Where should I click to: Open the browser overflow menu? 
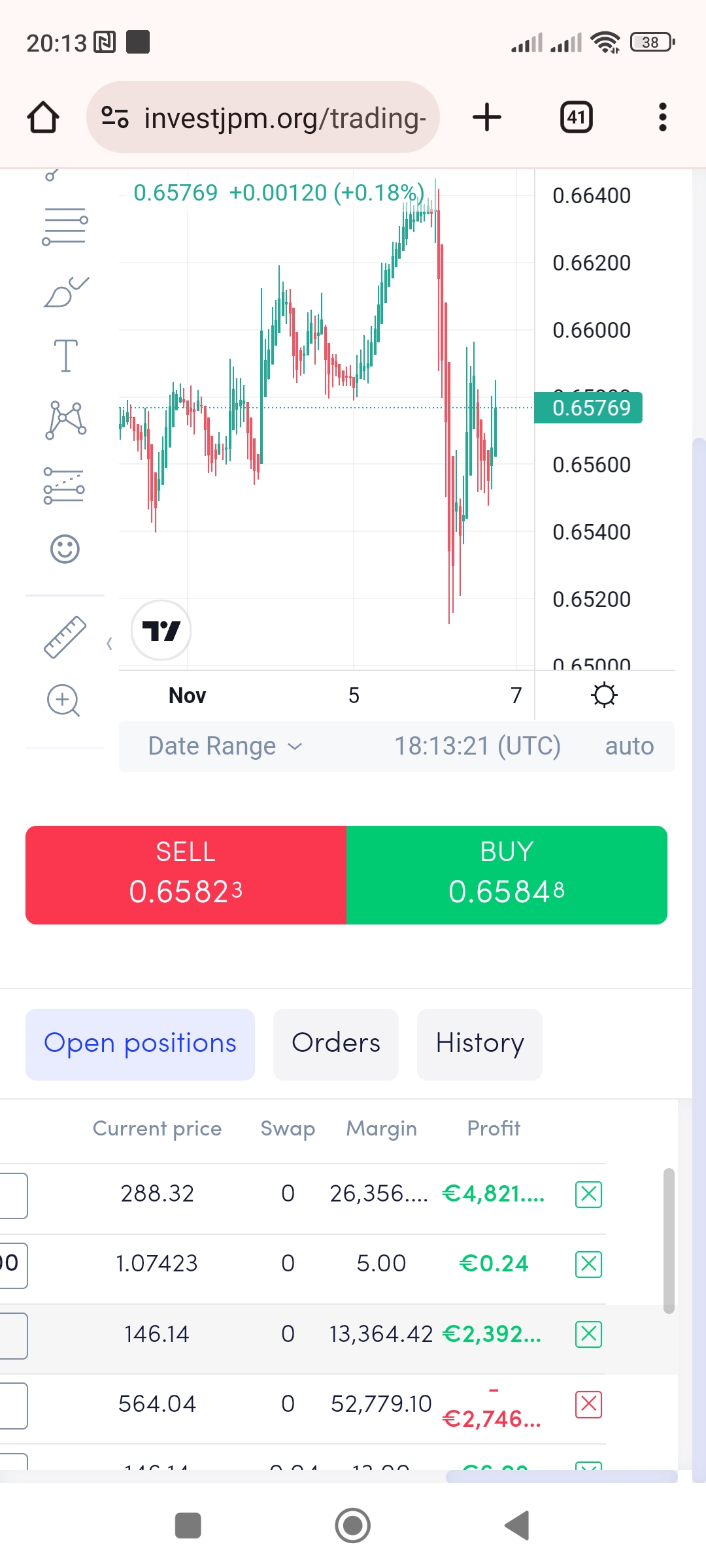click(x=662, y=118)
